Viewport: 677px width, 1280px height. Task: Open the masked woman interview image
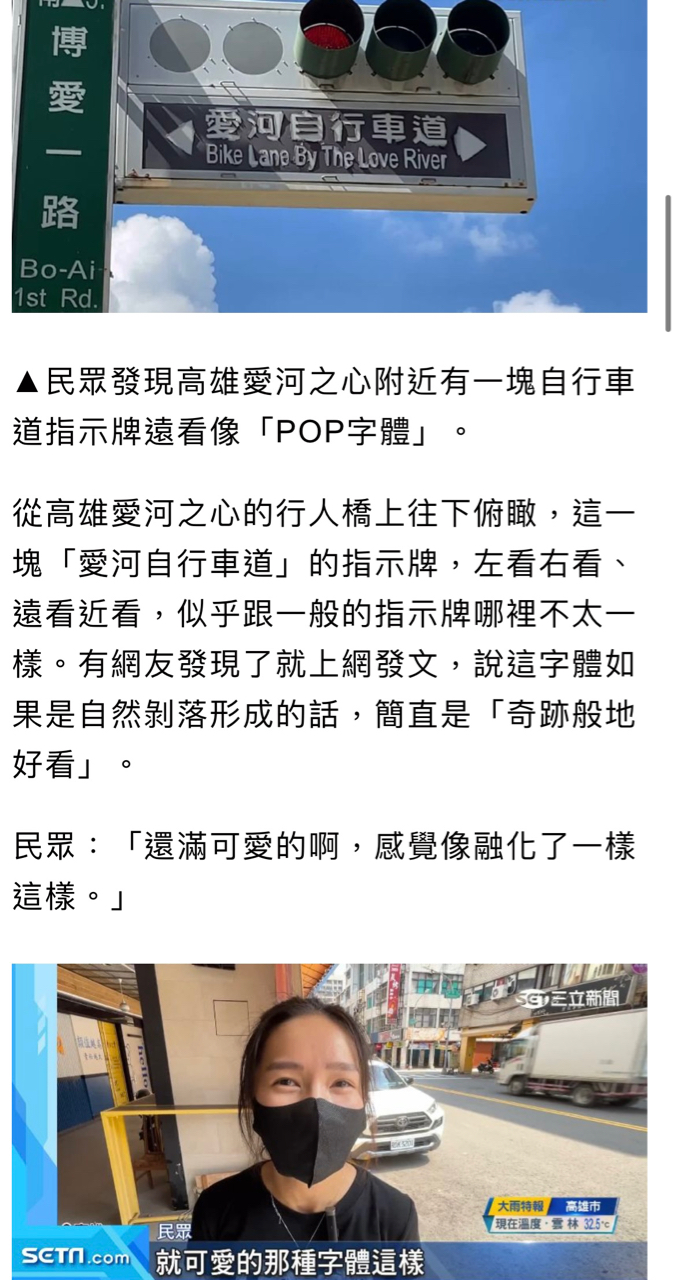coord(329,1120)
